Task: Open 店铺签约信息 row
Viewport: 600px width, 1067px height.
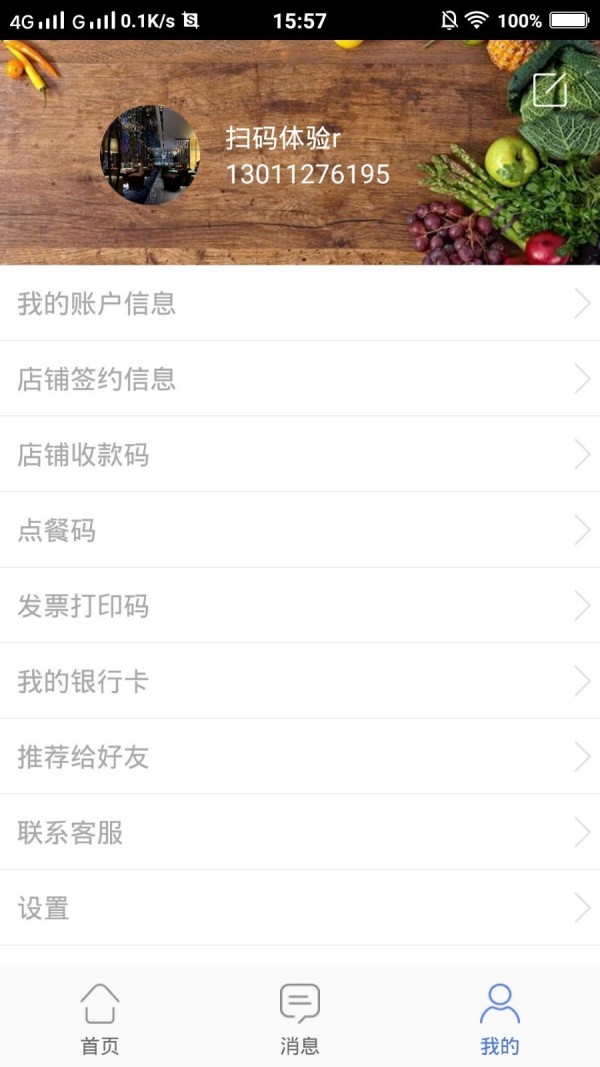Action: tap(300, 379)
